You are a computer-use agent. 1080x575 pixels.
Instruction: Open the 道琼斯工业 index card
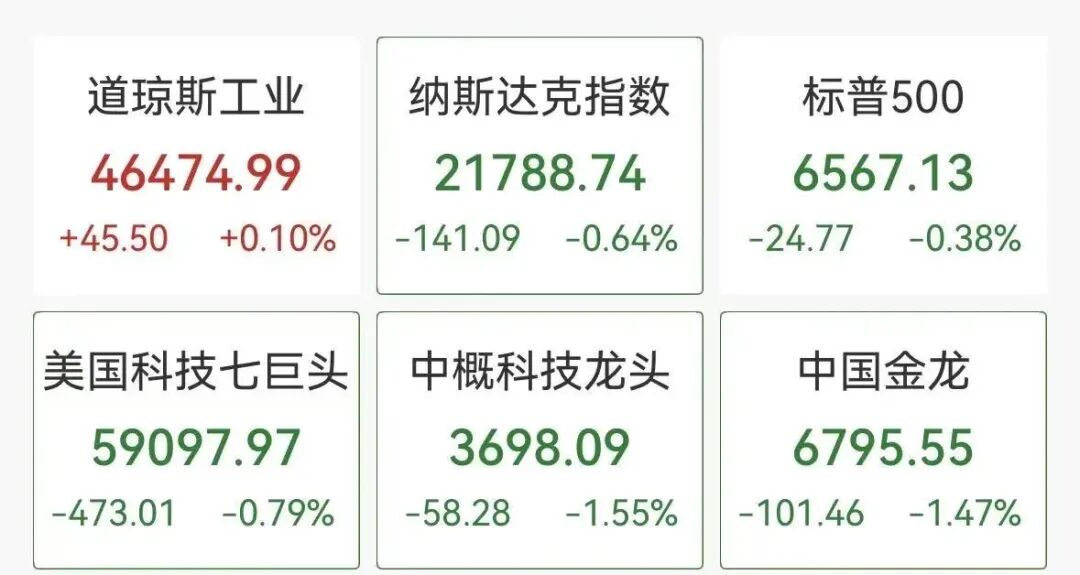196,167
